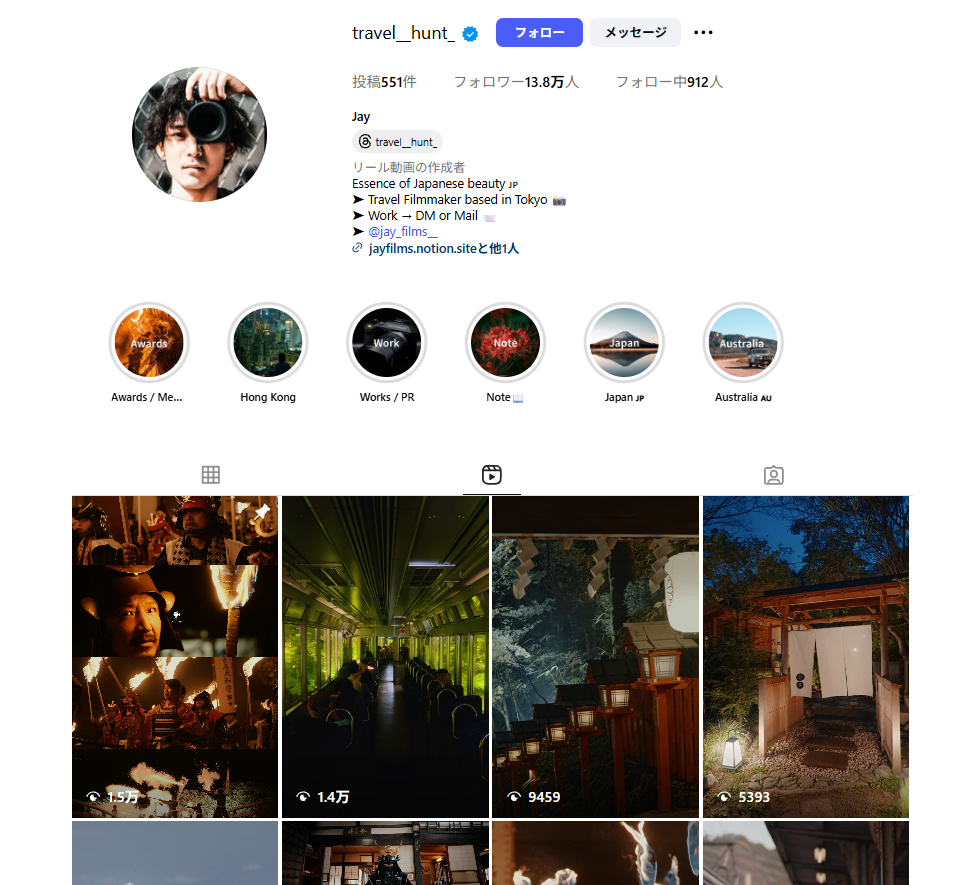
Task: Open the Note highlight
Action: point(505,343)
